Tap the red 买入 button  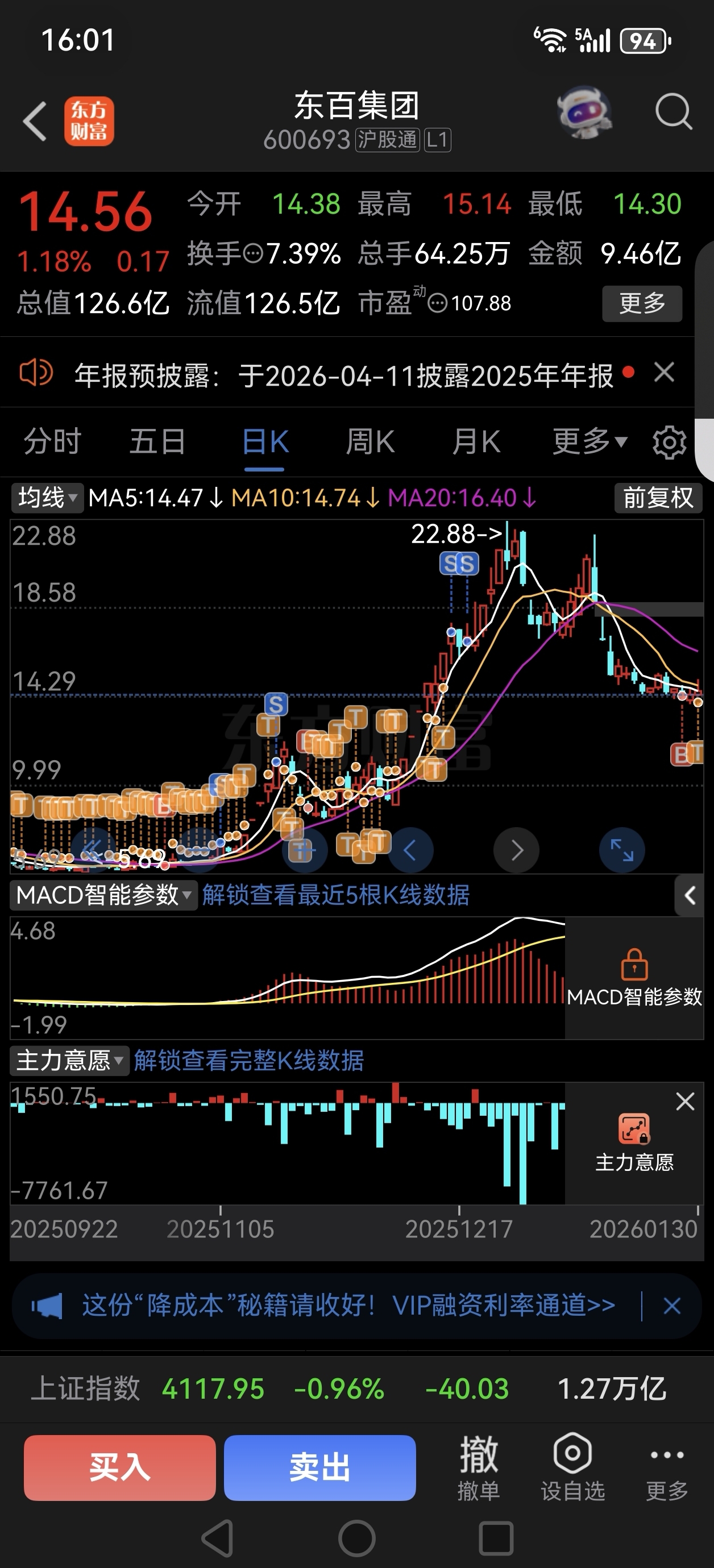pyautogui.click(x=119, y=1467)
